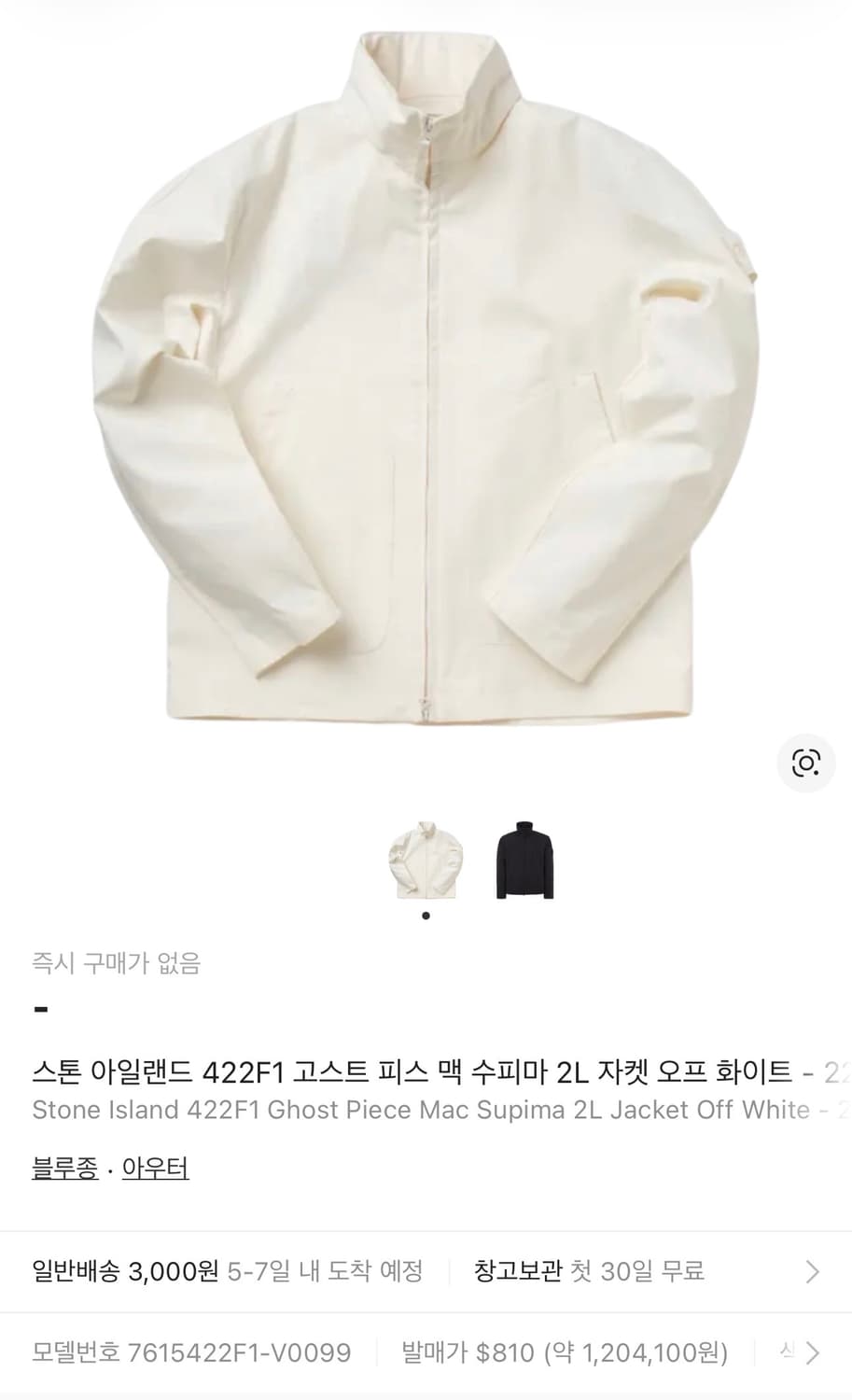852x1400 pixels.
Task: Tap the dash placeholder under availability text
Action: point(38,1008)
